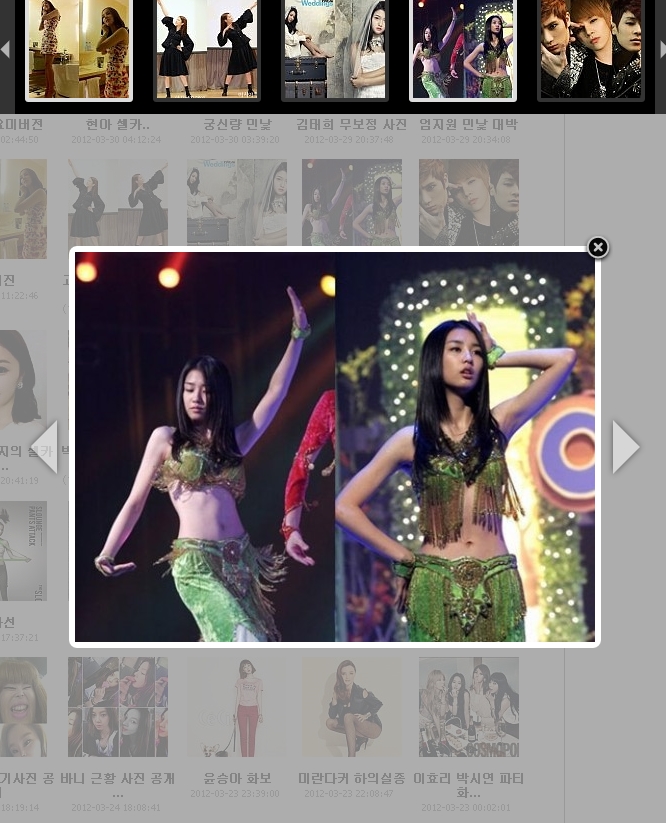The height and width of the screenshot is (823, 666).
Task: Select the floral dress thumbnail in top strip
Action: (x=79, y=49)
